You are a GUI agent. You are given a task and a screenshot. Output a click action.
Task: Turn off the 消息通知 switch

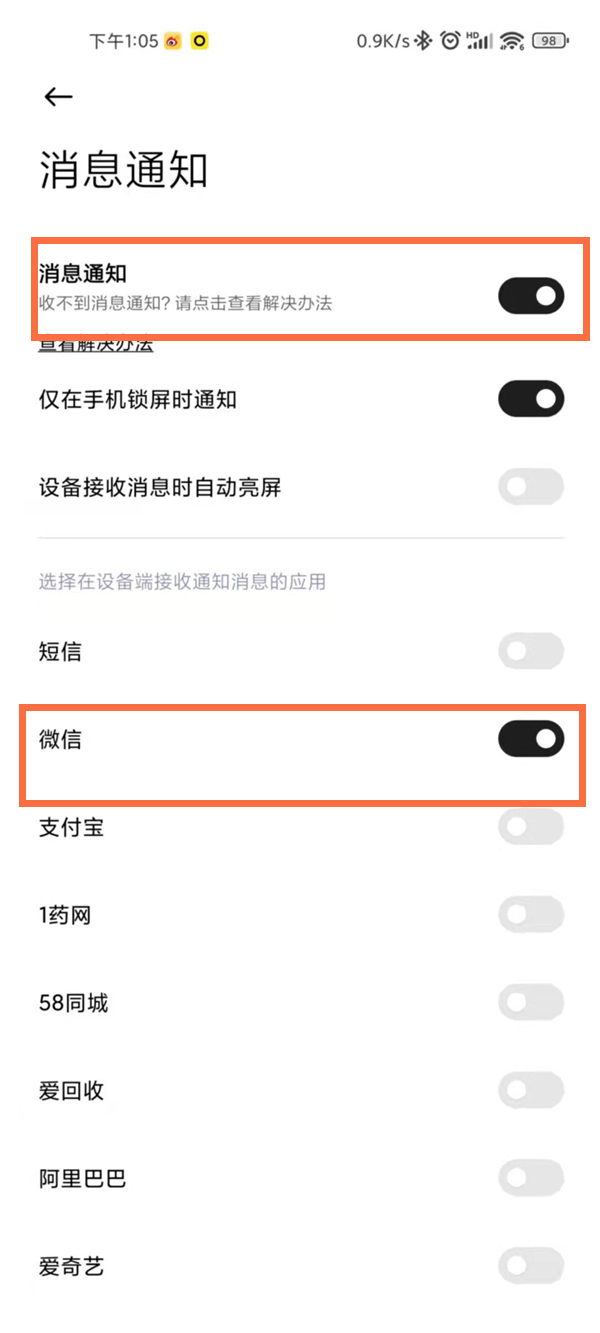pyautogui.click(x=531, y=296)
